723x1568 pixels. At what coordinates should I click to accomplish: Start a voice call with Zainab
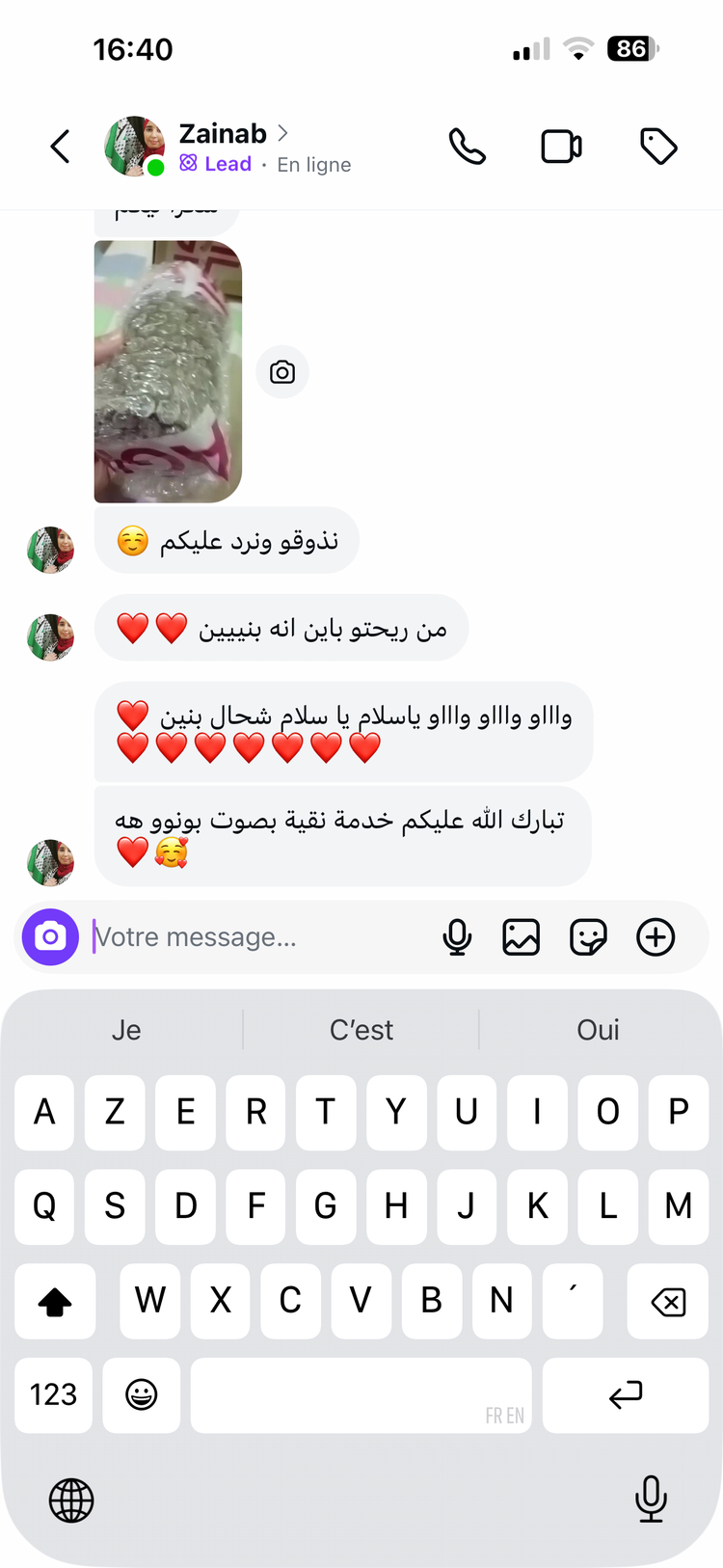click(x=468, y=147)
